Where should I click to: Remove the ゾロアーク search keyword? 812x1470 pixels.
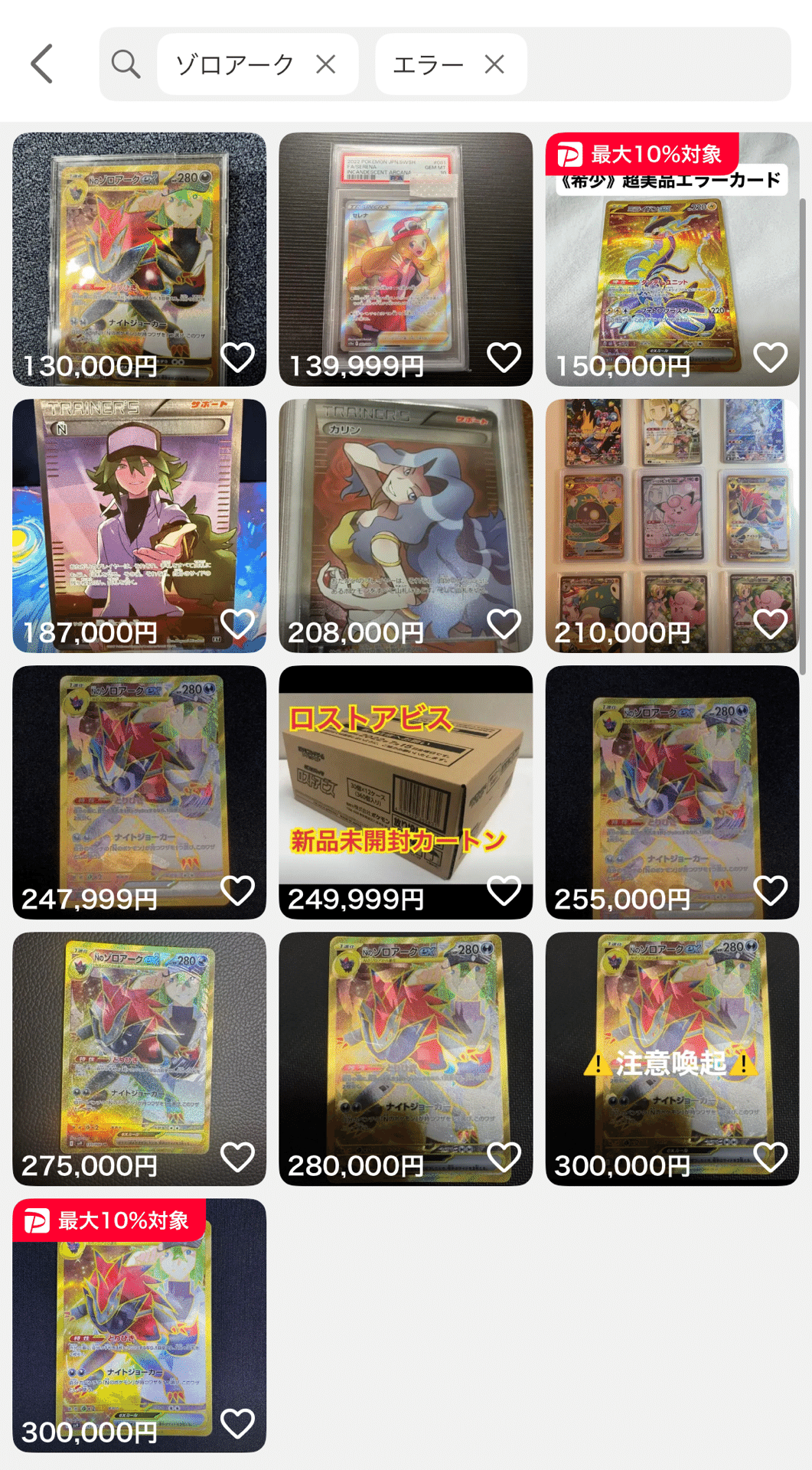point(326,64)
